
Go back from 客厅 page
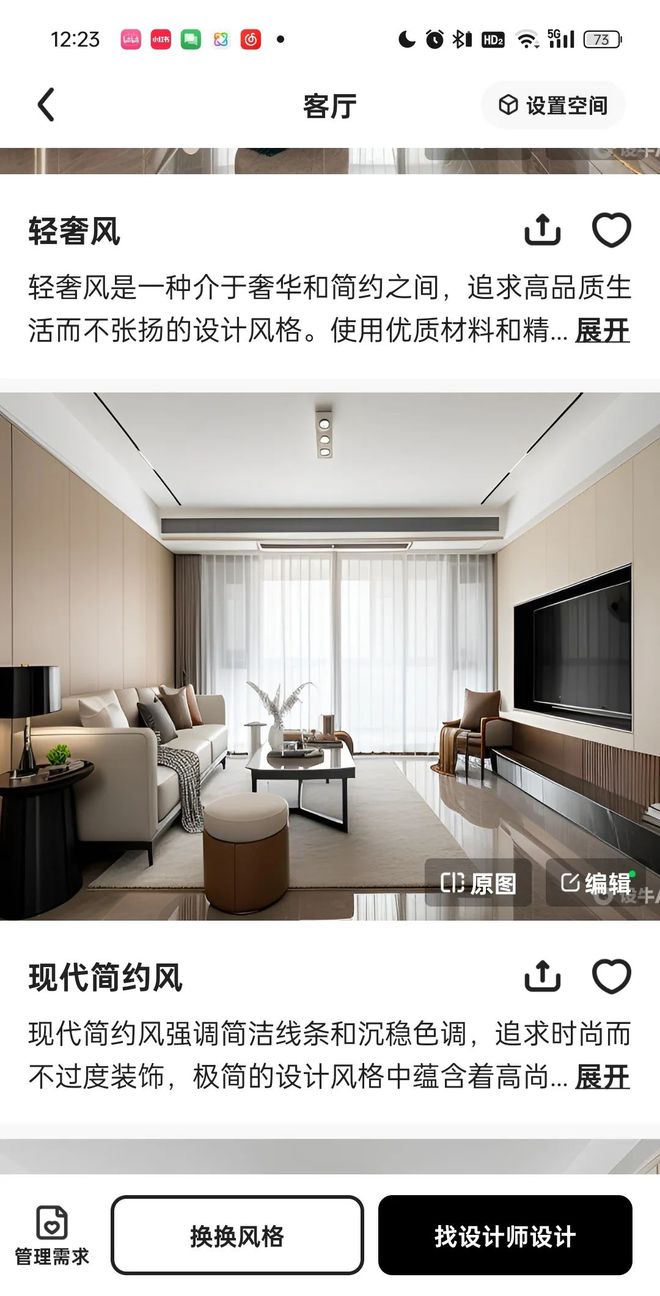(46, 105)
